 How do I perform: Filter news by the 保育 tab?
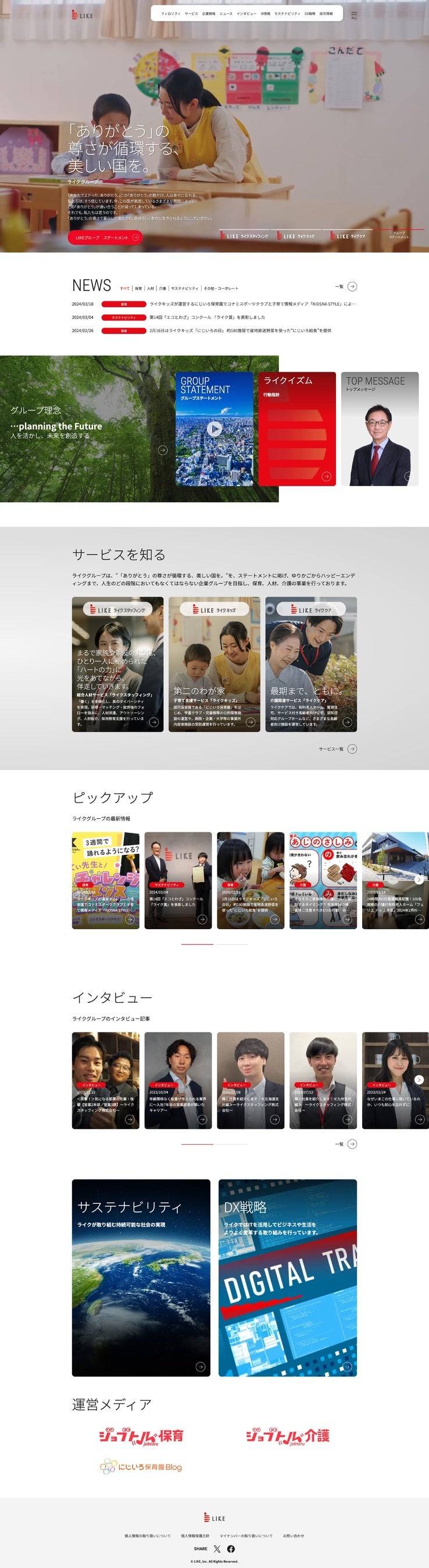tap(138, 289)
